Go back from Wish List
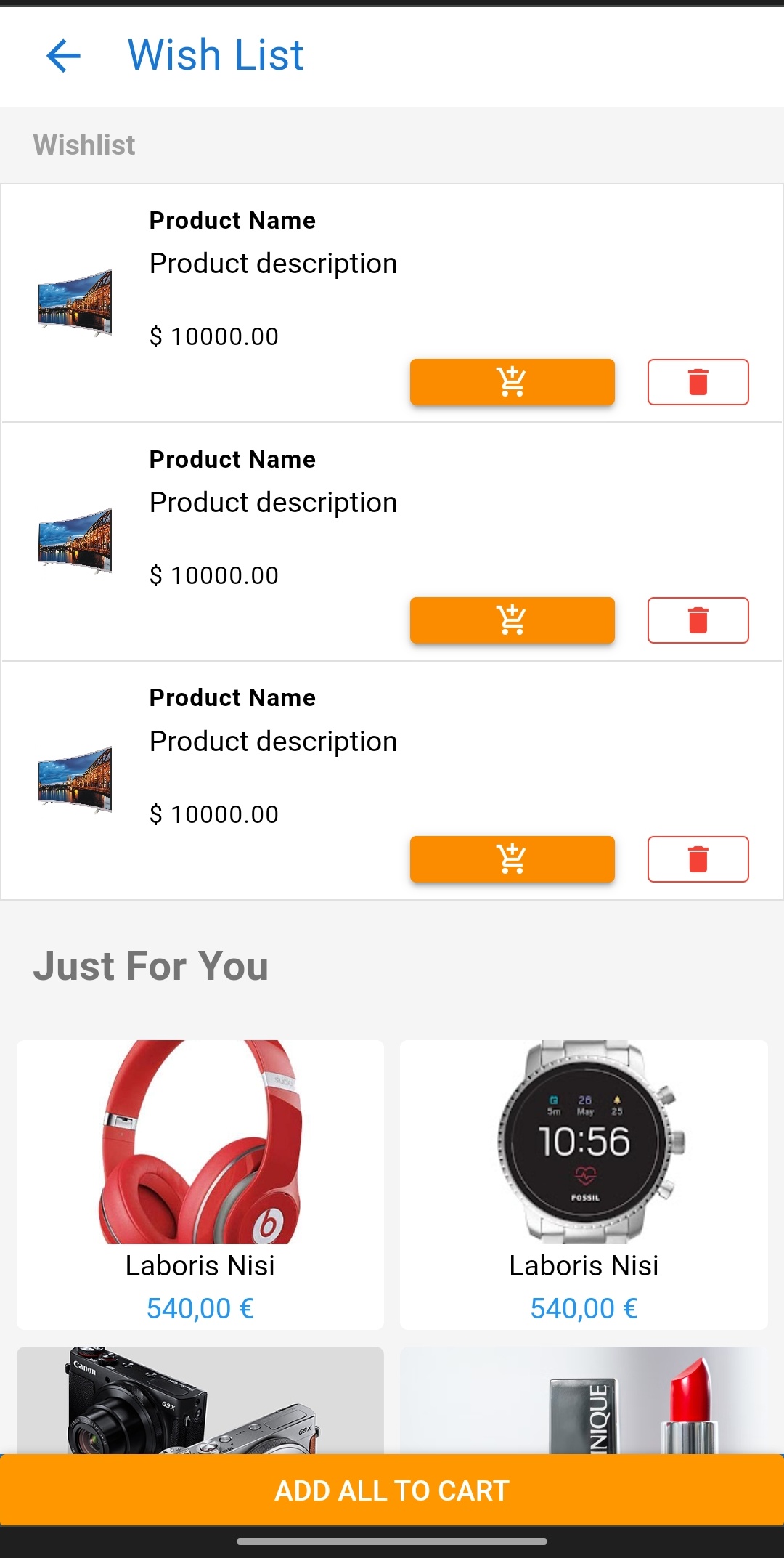The width and height of the screenshot is (784, 1558). 63,56
